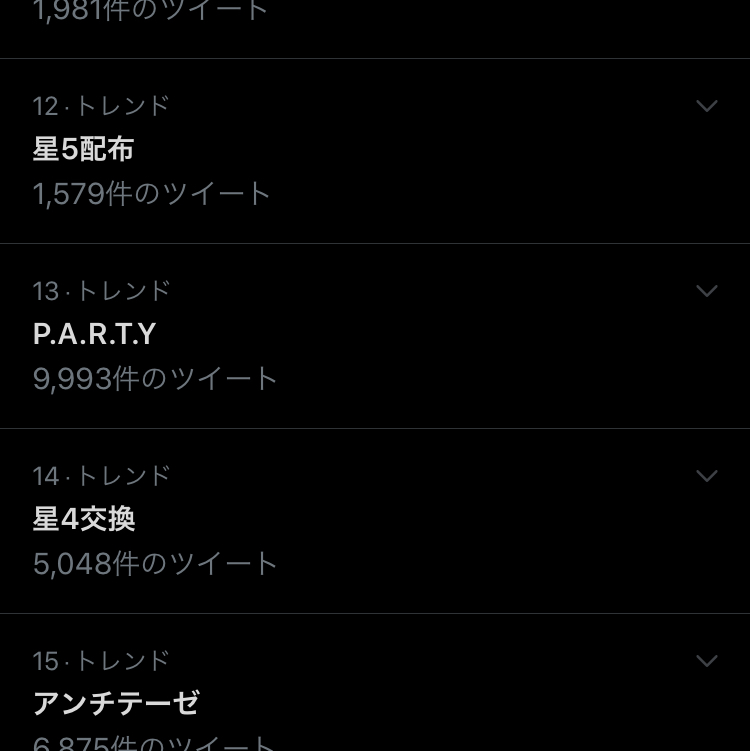Expand options chevron for 星5配布
Screen dimensions: 750x751
pos(707,106)
